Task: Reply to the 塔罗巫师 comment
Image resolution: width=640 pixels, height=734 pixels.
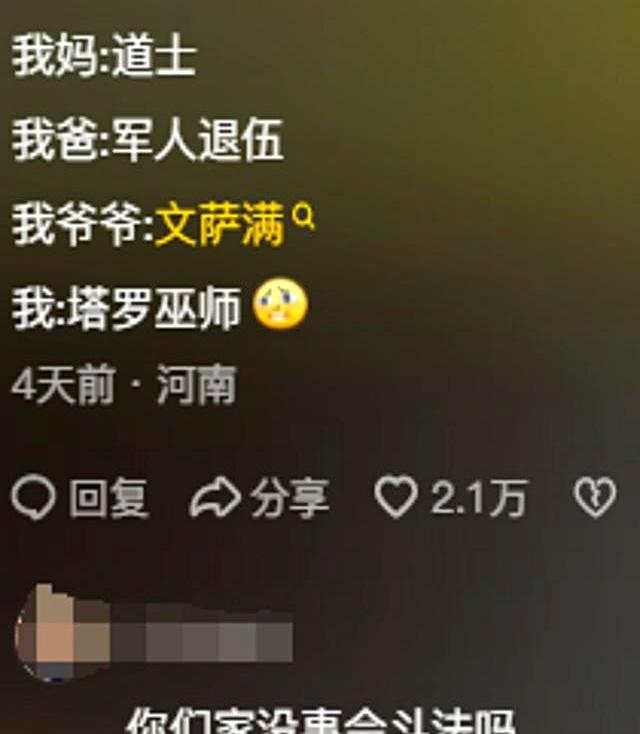Action: click(x=80, y=497)
